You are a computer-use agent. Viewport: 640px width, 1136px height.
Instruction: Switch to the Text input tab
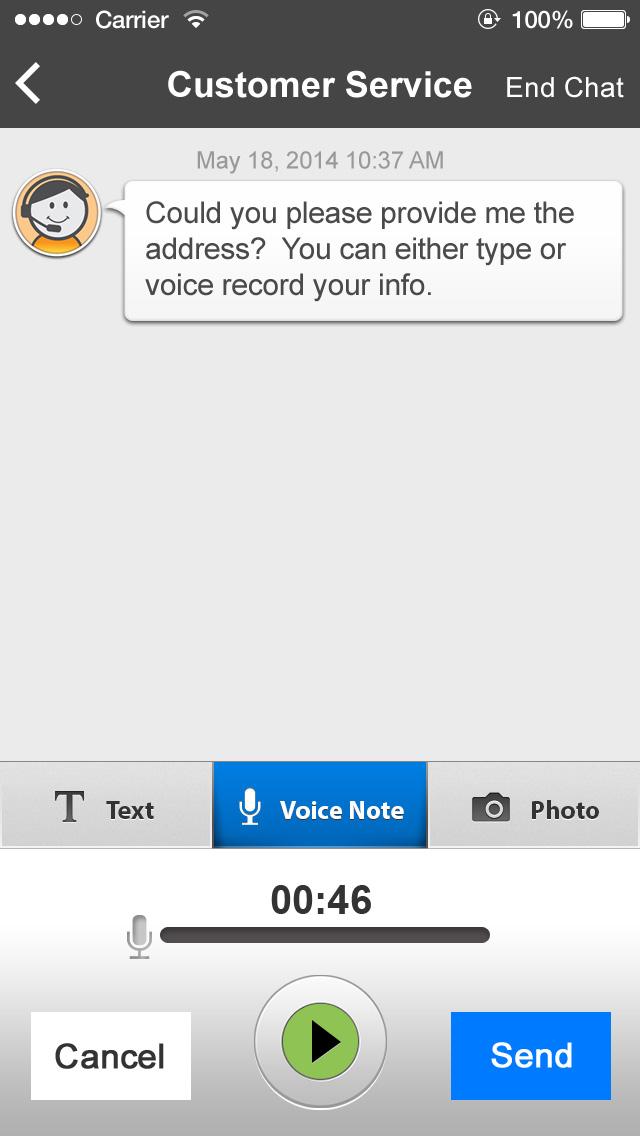point(106,806)
